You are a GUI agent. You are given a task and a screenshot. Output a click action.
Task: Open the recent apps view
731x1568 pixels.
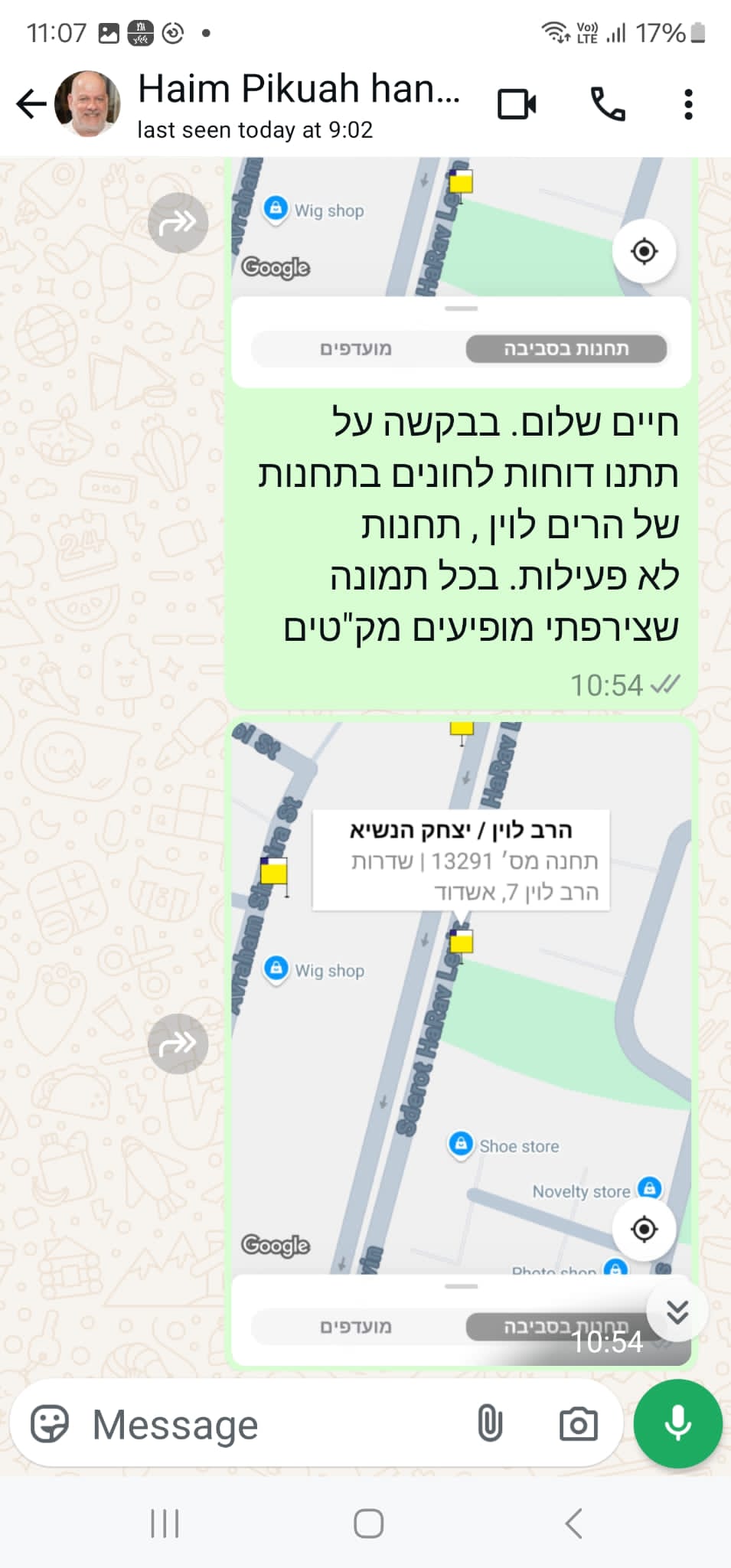(x=165, y=1524)
